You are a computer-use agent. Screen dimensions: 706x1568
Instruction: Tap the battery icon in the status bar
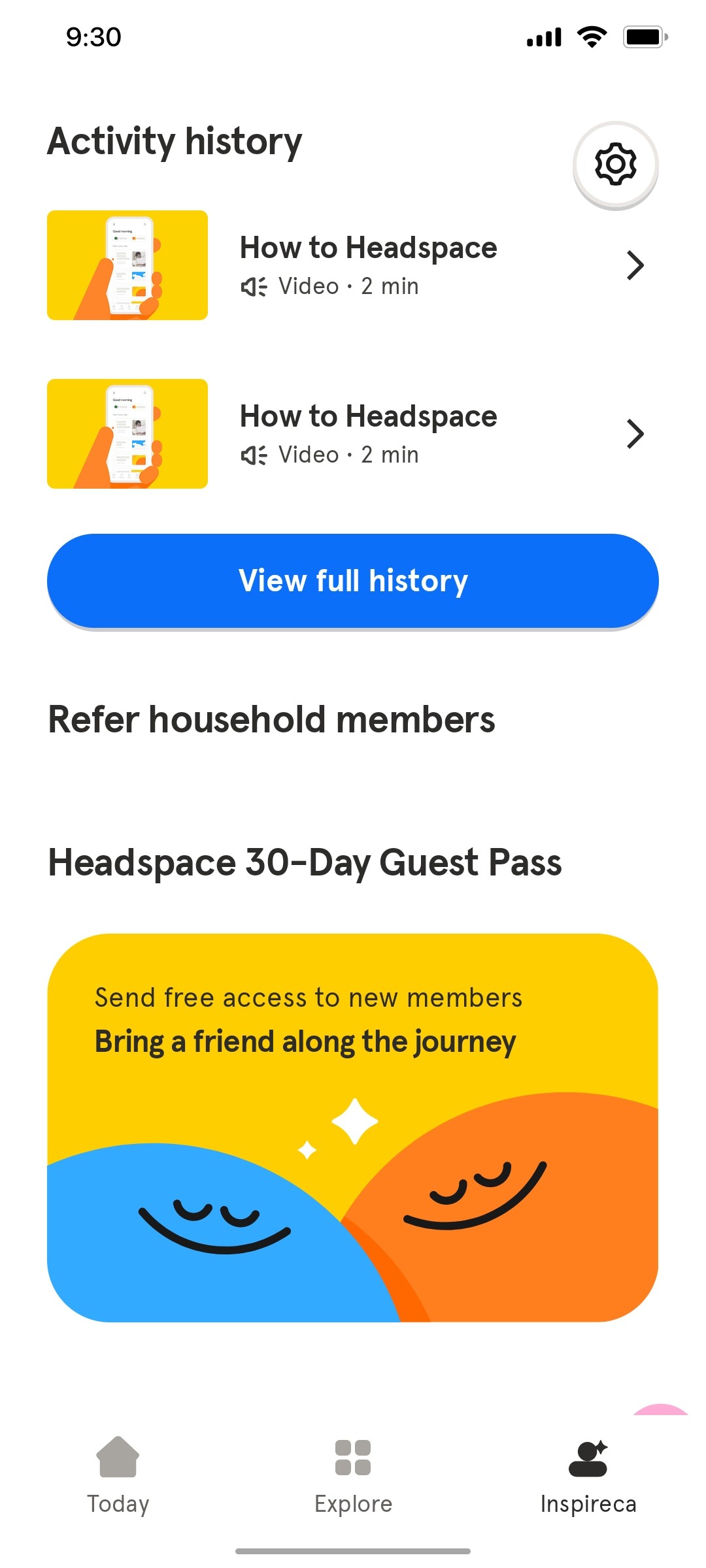pyautogui.click(x=645, y=37)
